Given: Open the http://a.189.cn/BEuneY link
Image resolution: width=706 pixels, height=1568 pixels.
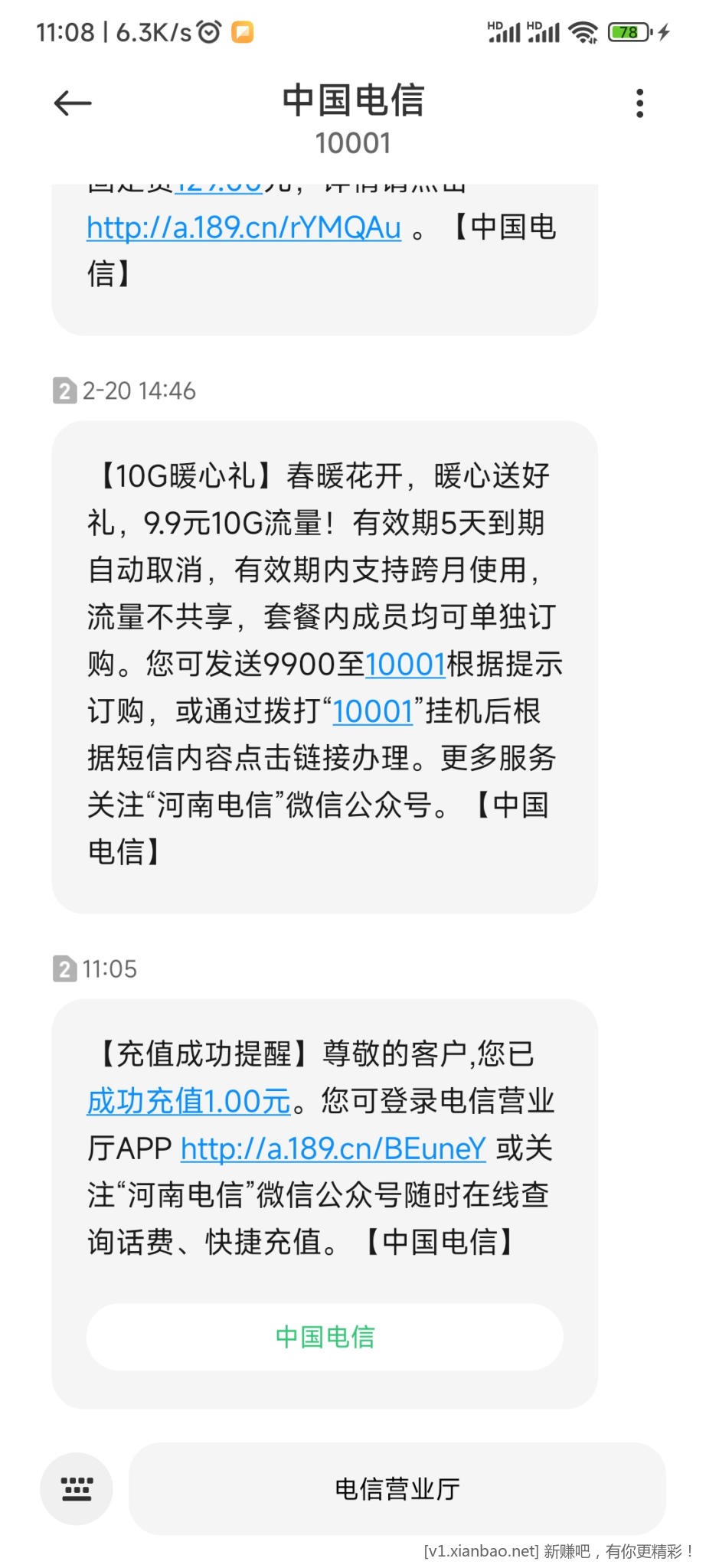Looking at the screenshot, I should [x=333, y=1148].
